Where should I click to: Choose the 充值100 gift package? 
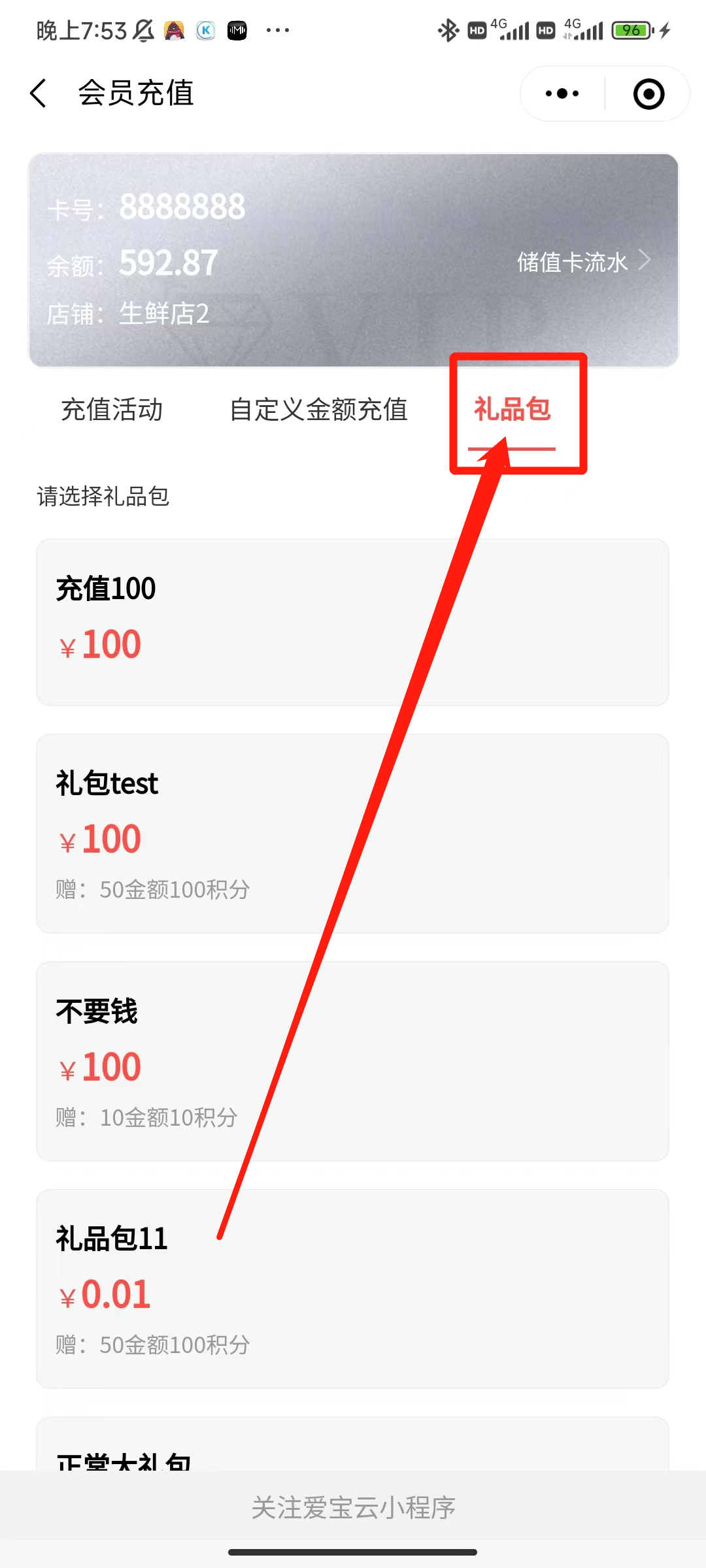click(x=352, y=622)
